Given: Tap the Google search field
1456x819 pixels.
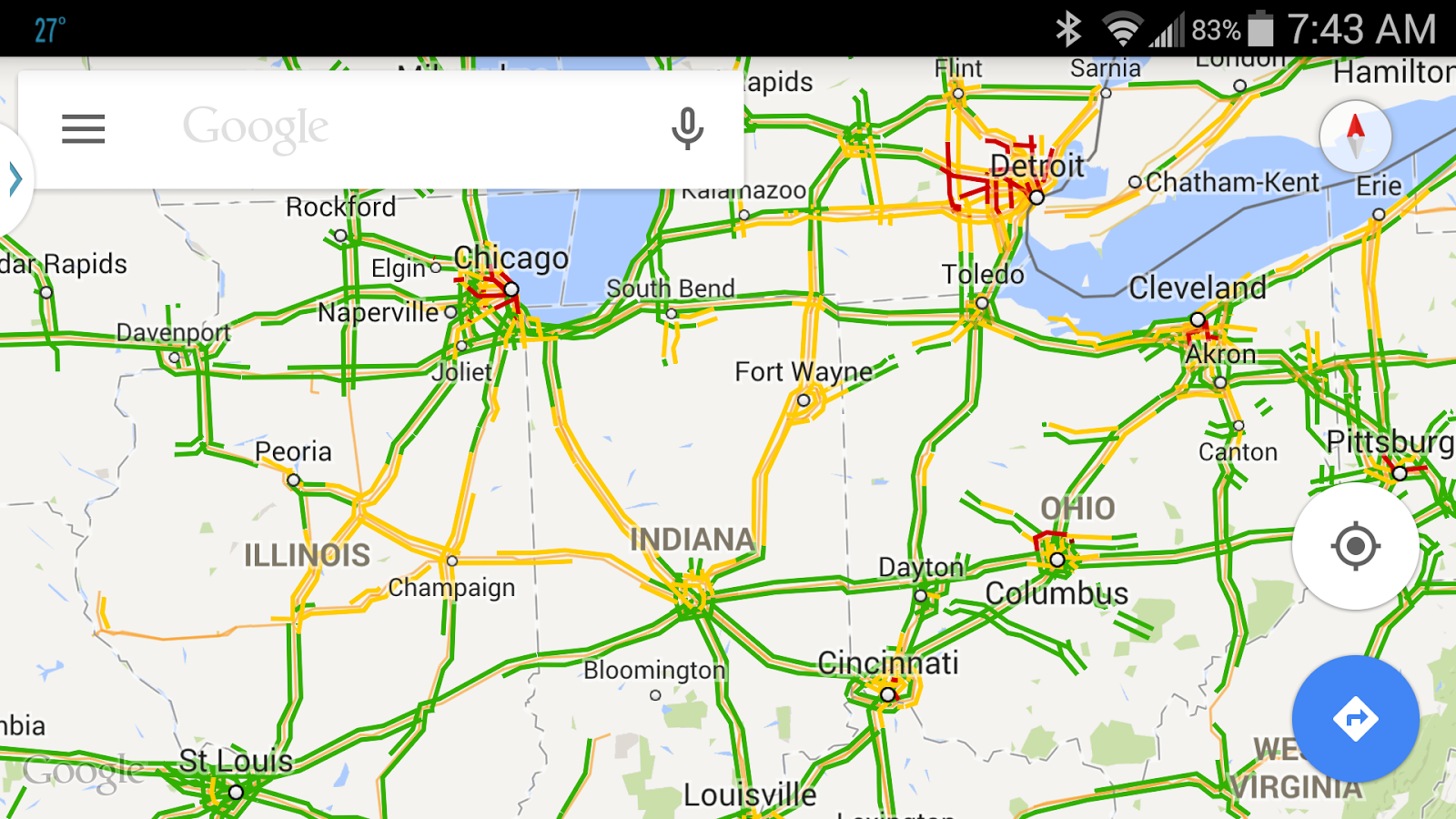Looking at the screenshot, I should 382,129.
